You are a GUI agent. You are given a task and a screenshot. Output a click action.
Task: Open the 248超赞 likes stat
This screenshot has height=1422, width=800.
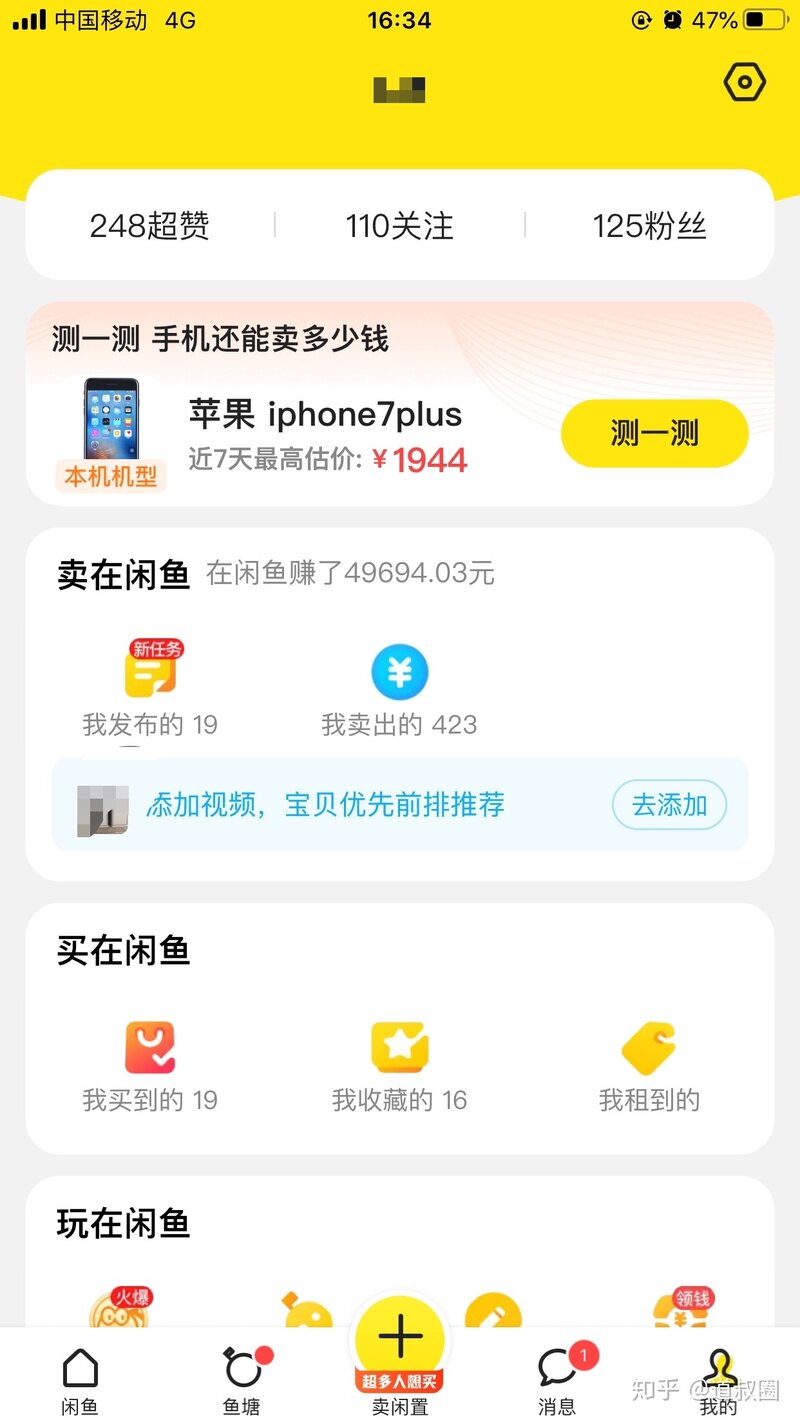[x=150, y=226]
